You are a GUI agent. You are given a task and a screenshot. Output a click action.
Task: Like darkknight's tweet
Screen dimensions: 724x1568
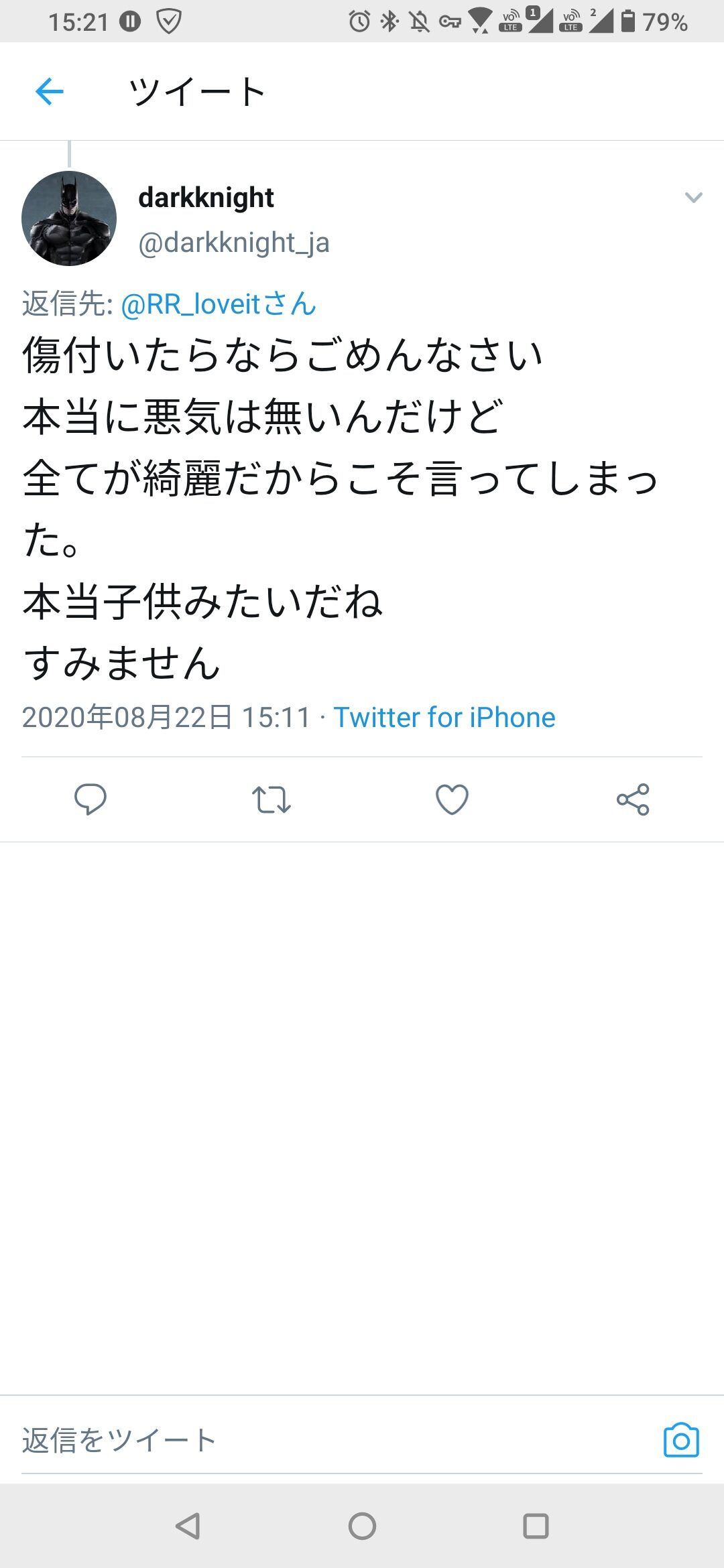coord(452,799)
